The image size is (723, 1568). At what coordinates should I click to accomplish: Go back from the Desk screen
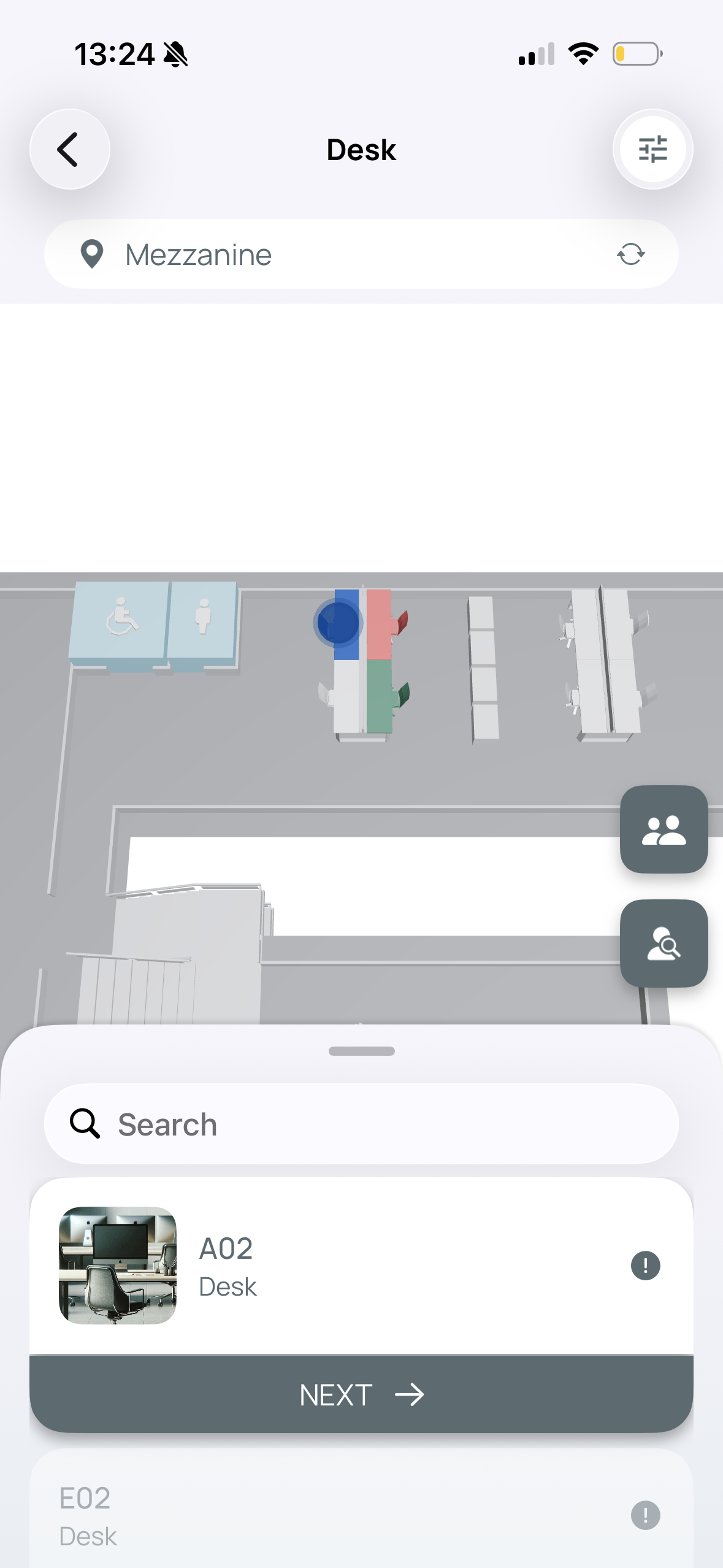click(69, 149)
